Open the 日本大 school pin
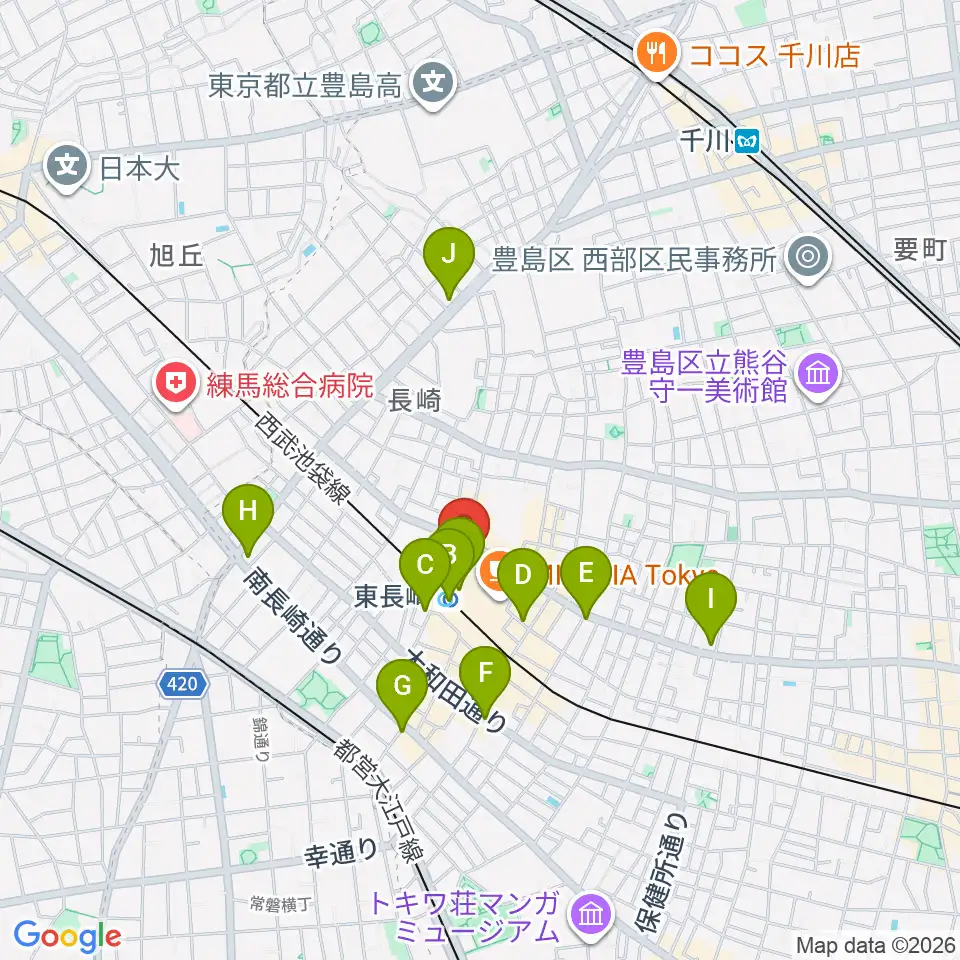This screenshot has height=960, width=960. [67, 169]
